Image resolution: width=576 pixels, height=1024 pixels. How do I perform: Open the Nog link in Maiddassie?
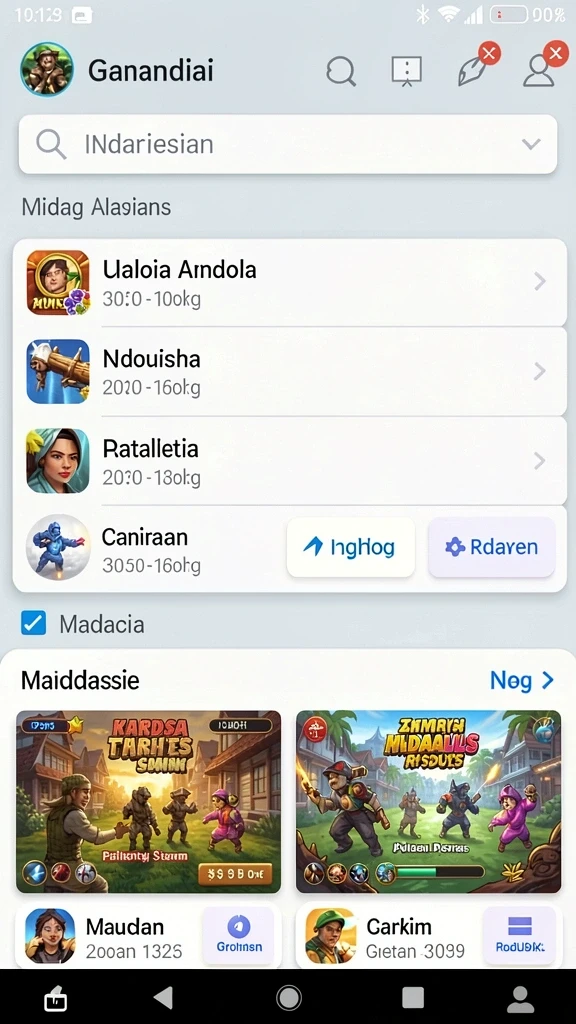[x=522, y=680]
